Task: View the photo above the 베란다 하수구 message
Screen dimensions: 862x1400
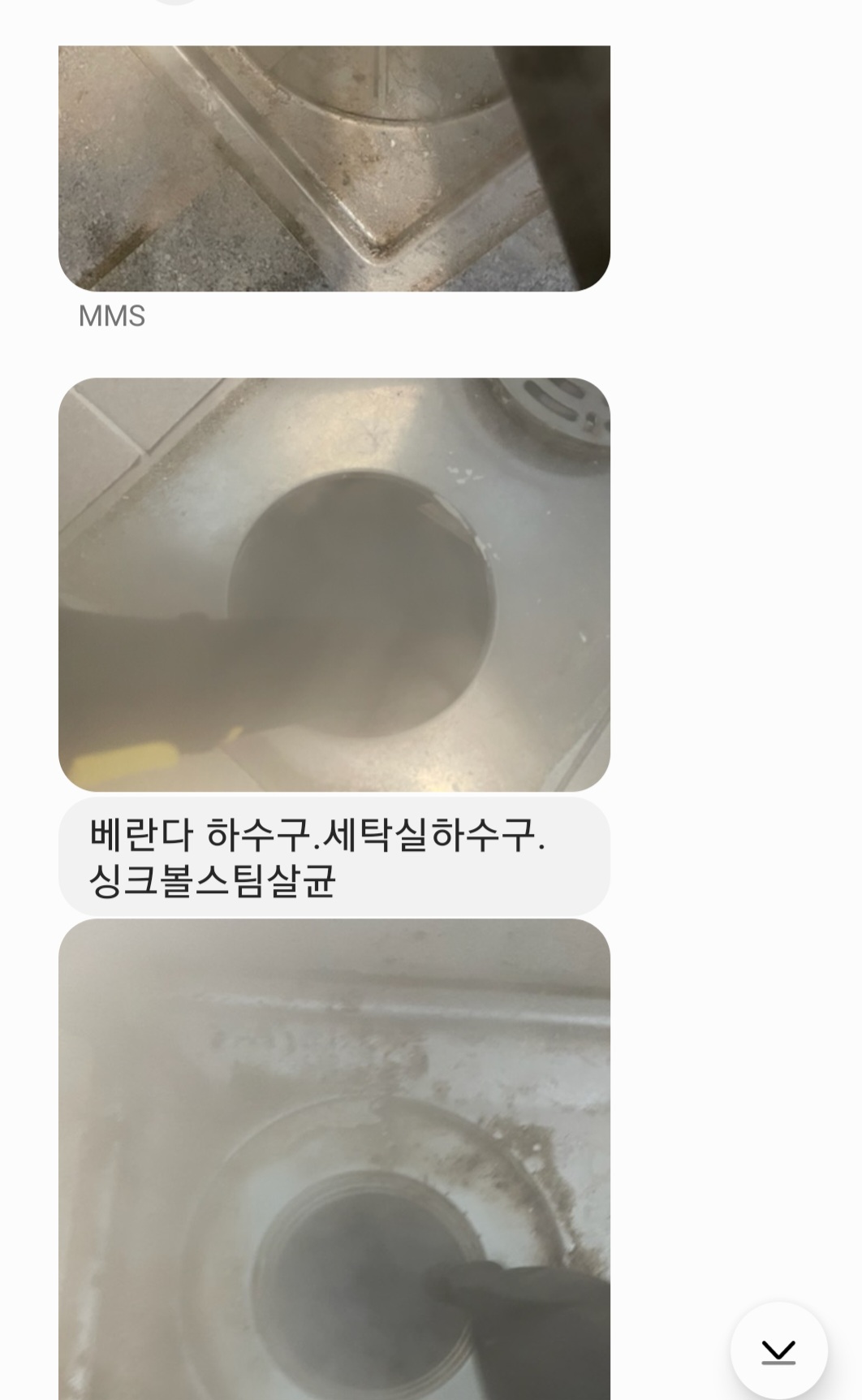Action: tap(334, 584)
